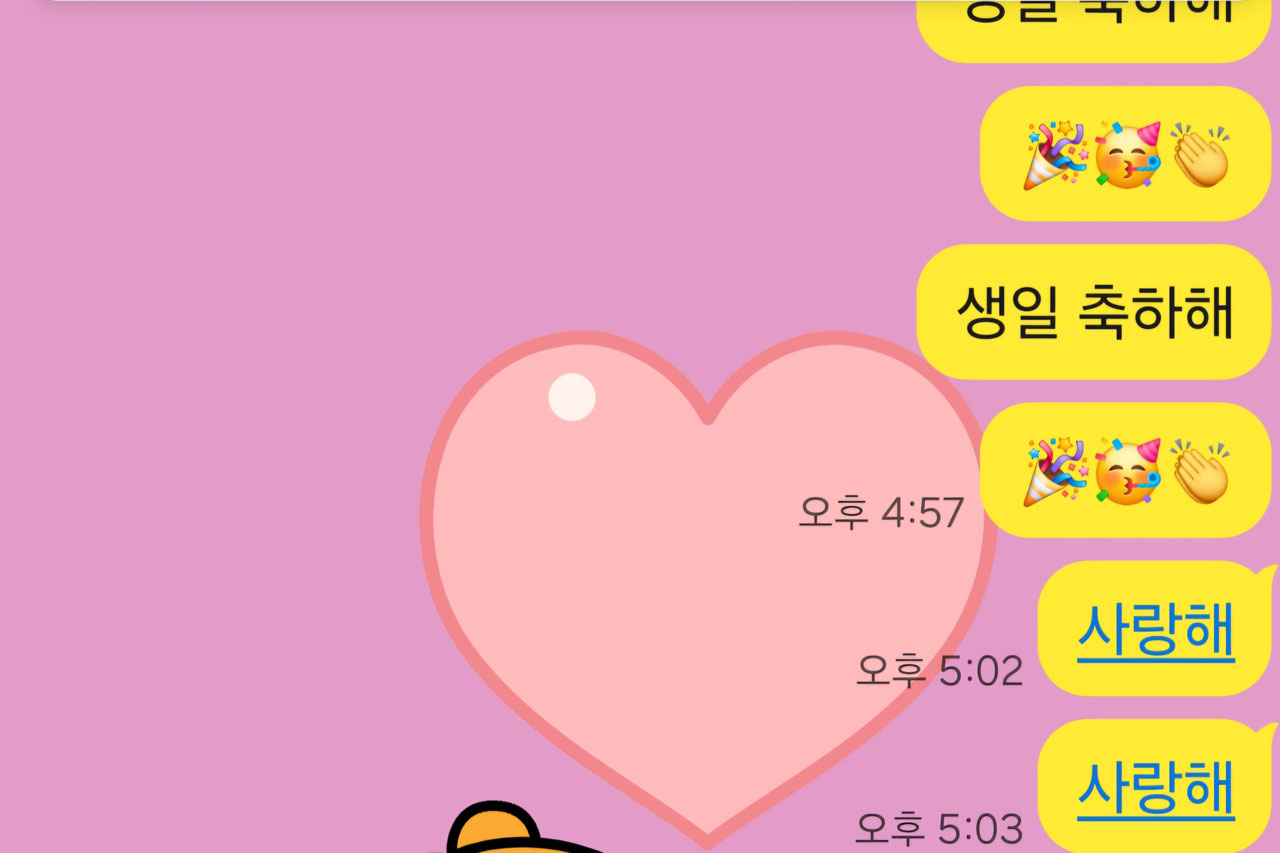Open the 사랑해 link sent at 오후 5:03
This screenshot has height=853, width=1280.
(1155, 789)
